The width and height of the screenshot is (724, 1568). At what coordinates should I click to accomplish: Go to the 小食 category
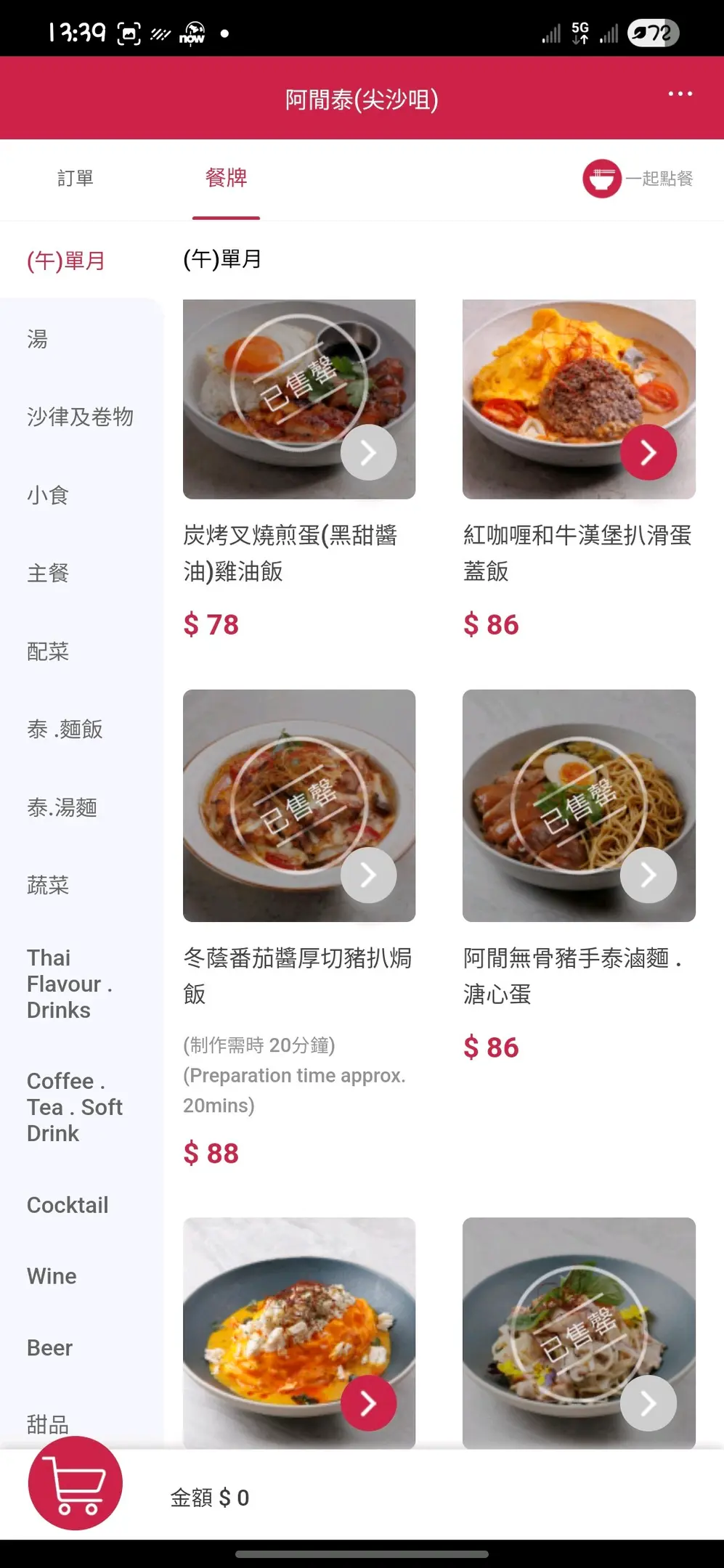point(48,495)
